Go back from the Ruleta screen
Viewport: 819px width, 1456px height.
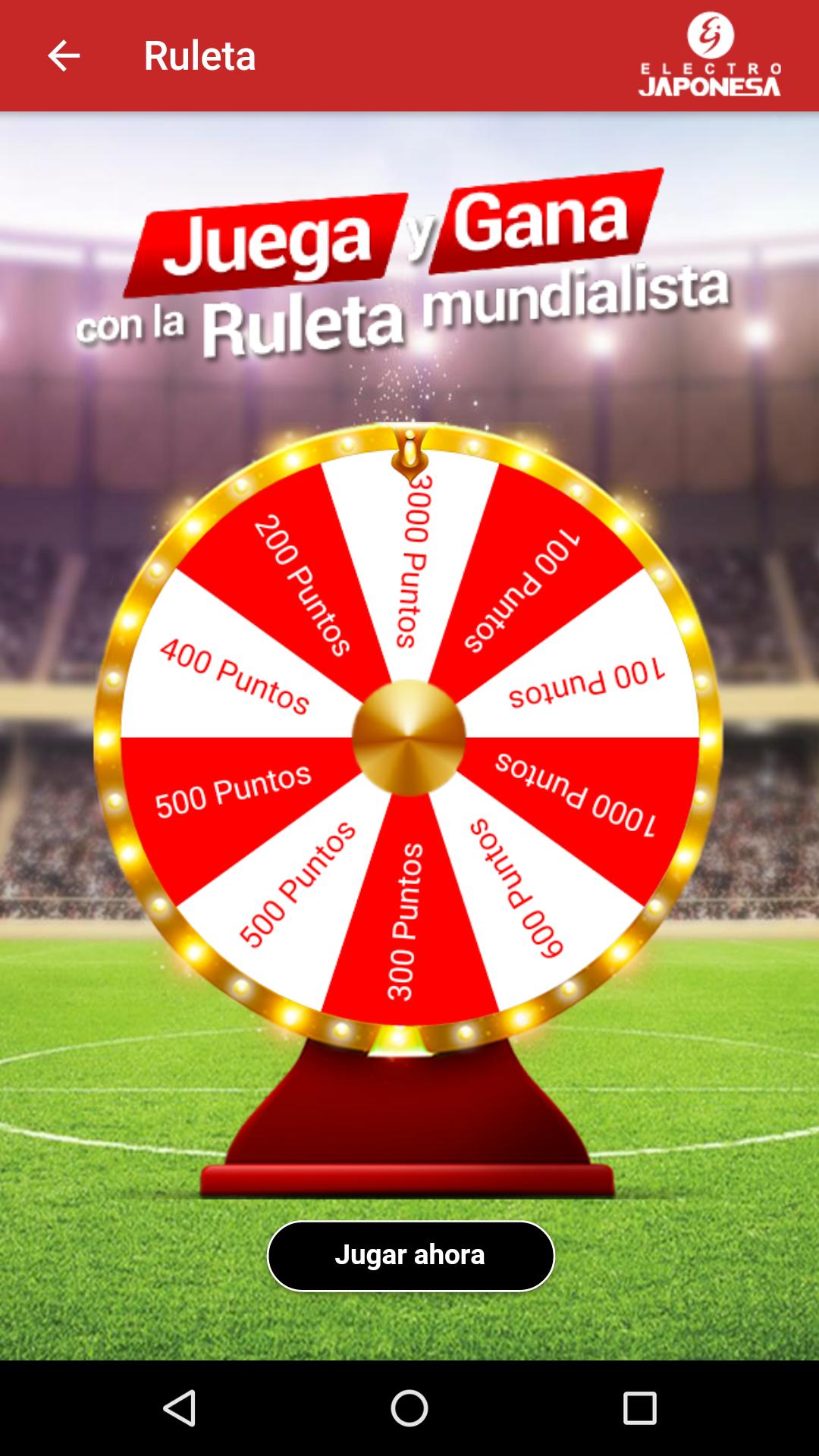click(x=64, y=56)
